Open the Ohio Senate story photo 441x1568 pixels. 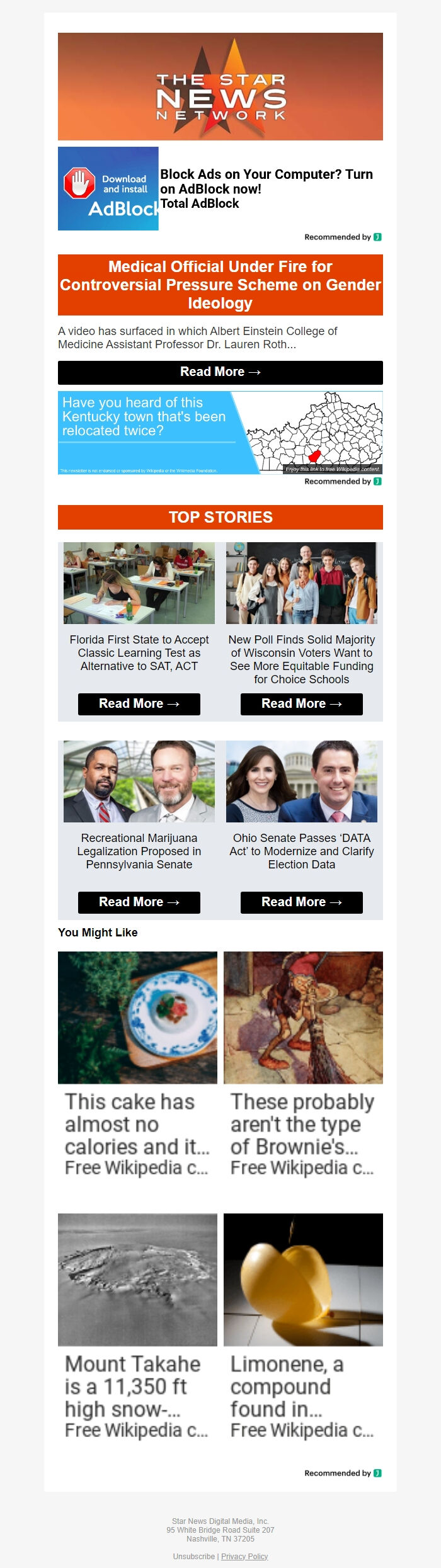(301, 781)
